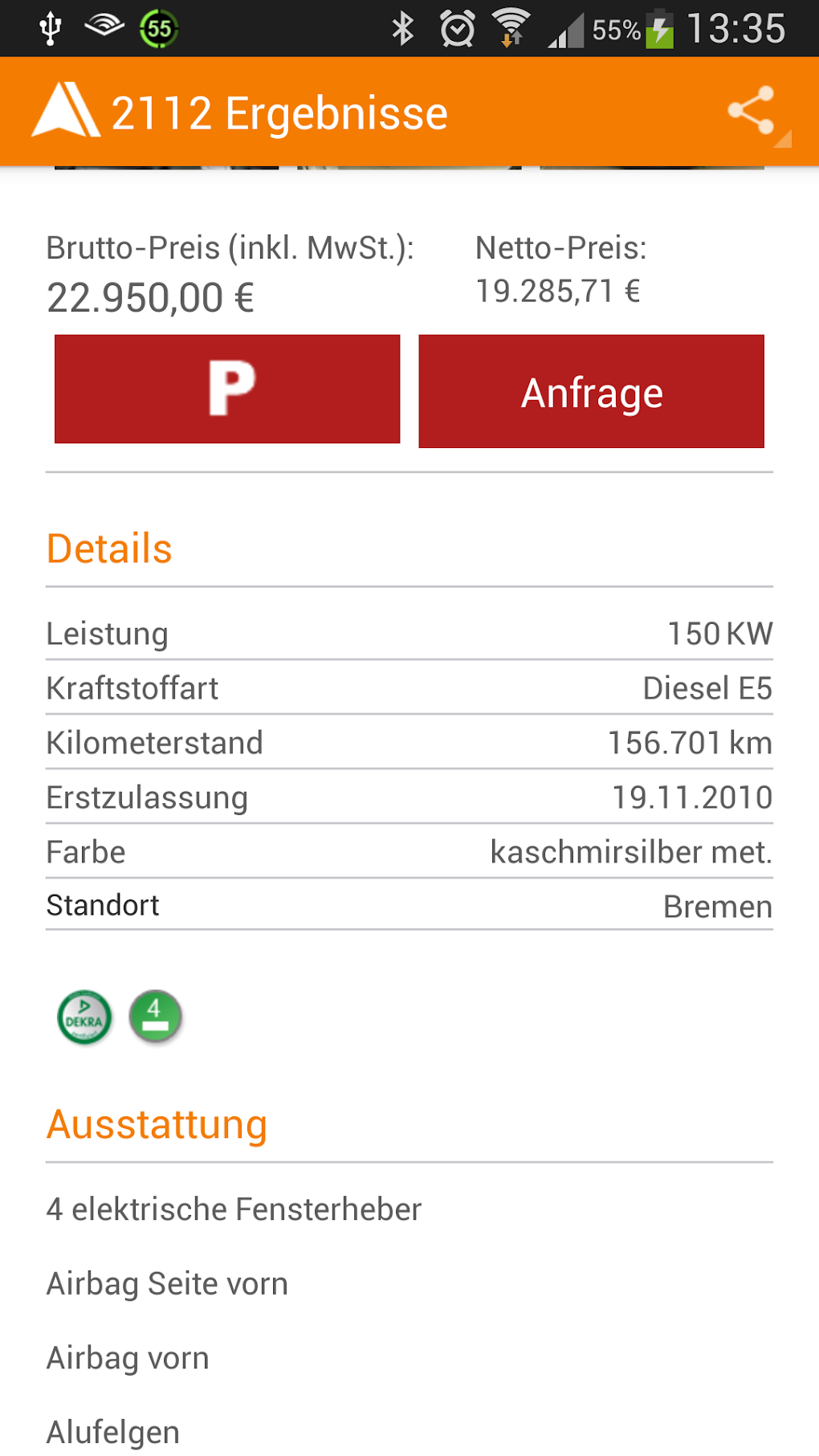The height and width of the screenshot is (1456, 819).
Task: Collapse the Ausstattung section header
Action: coord(157,1123)
